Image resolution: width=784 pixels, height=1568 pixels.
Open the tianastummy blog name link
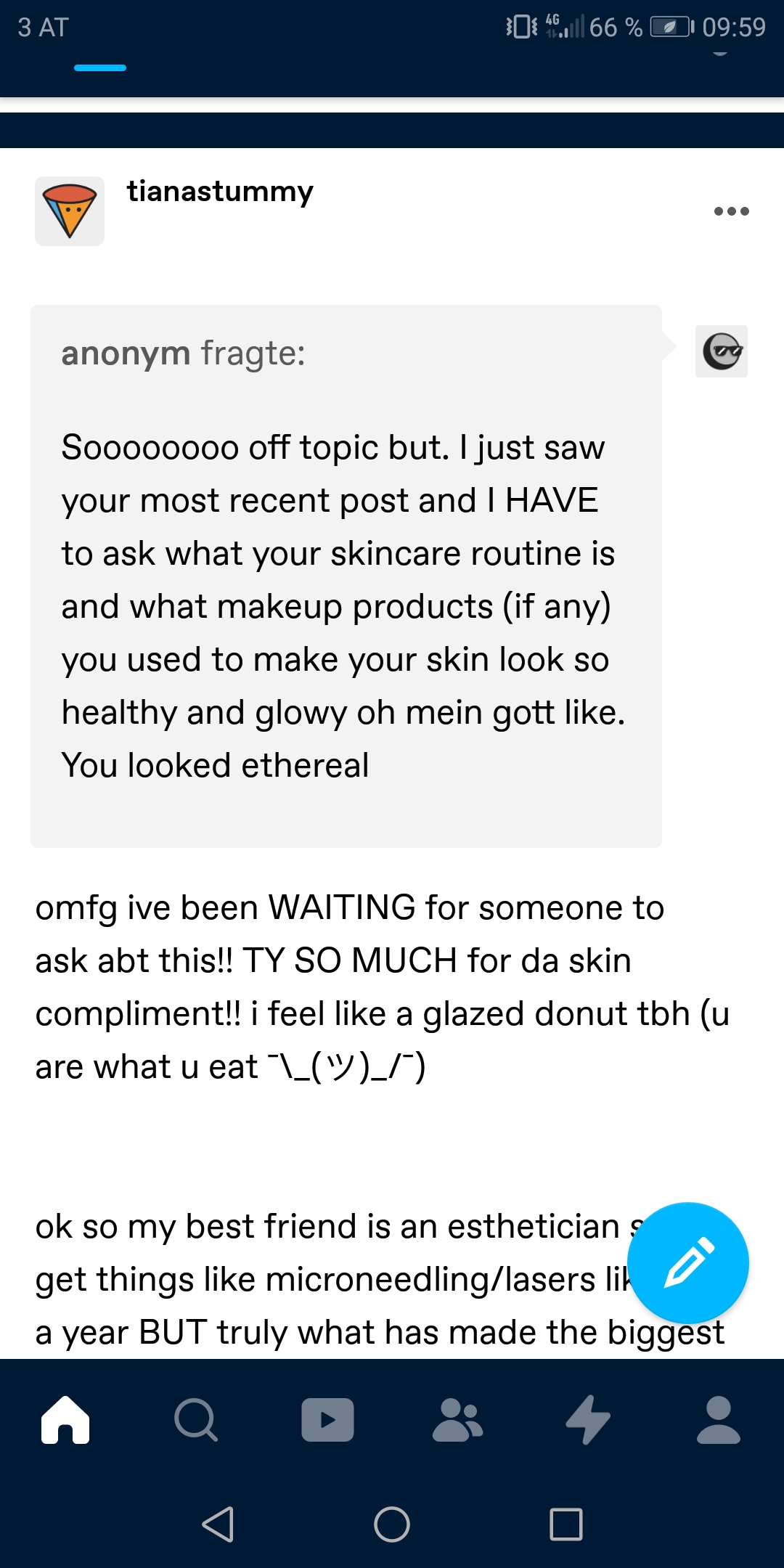[x=220, y=192]
